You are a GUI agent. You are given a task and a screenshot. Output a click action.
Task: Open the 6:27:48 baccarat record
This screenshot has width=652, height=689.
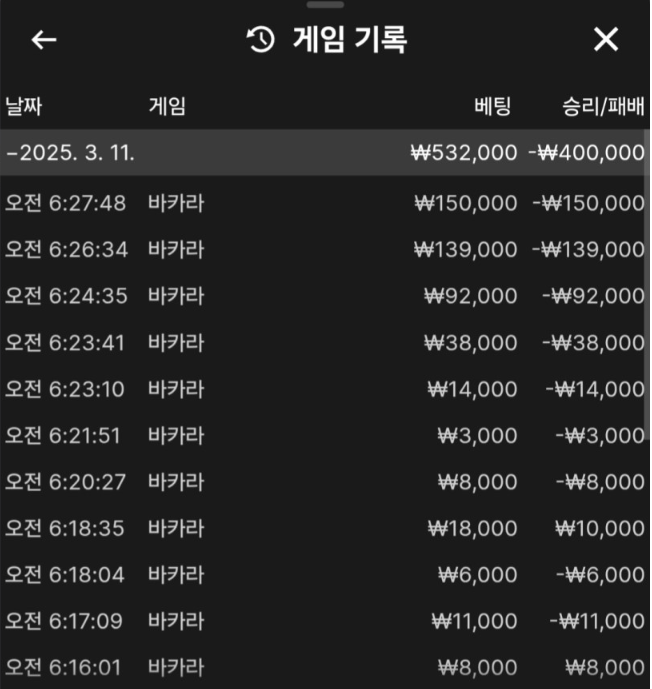point(325,203)
